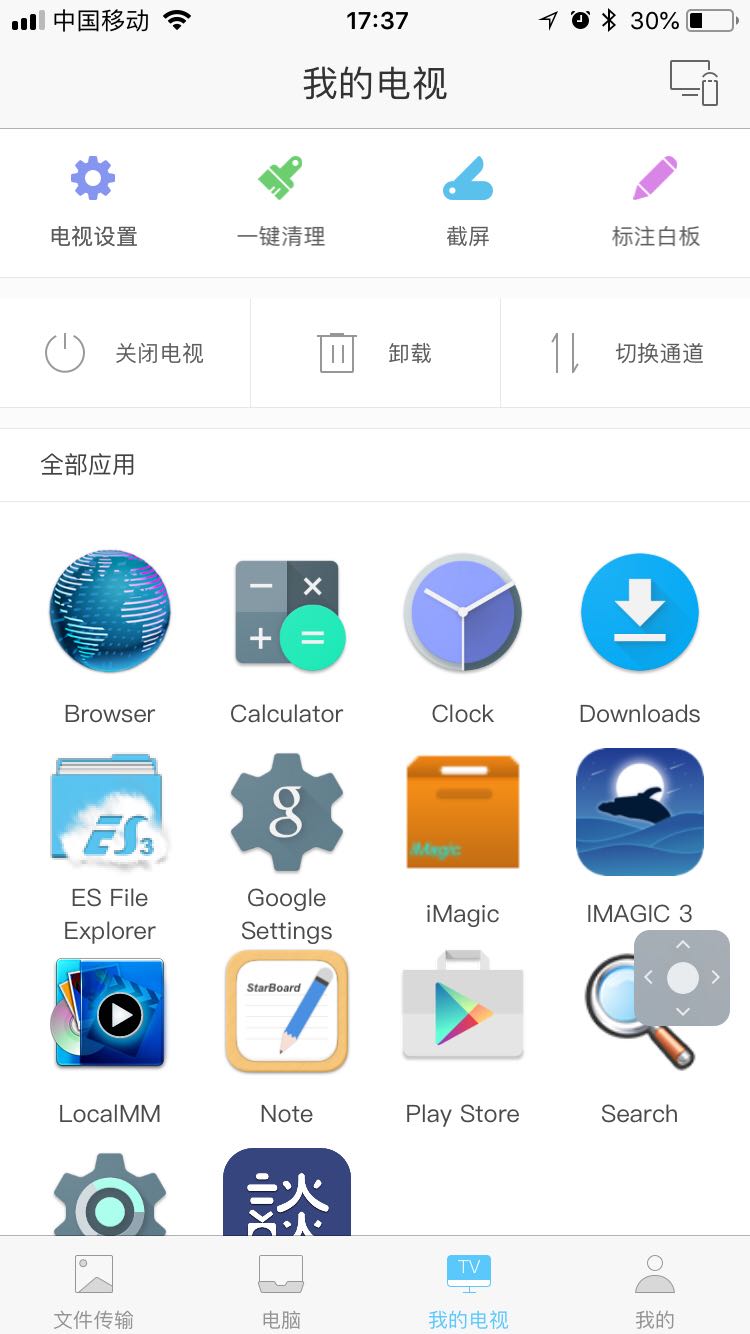Open the screen casting device icon
Viewport: 750px width, 1334px height.
point(694,83)
